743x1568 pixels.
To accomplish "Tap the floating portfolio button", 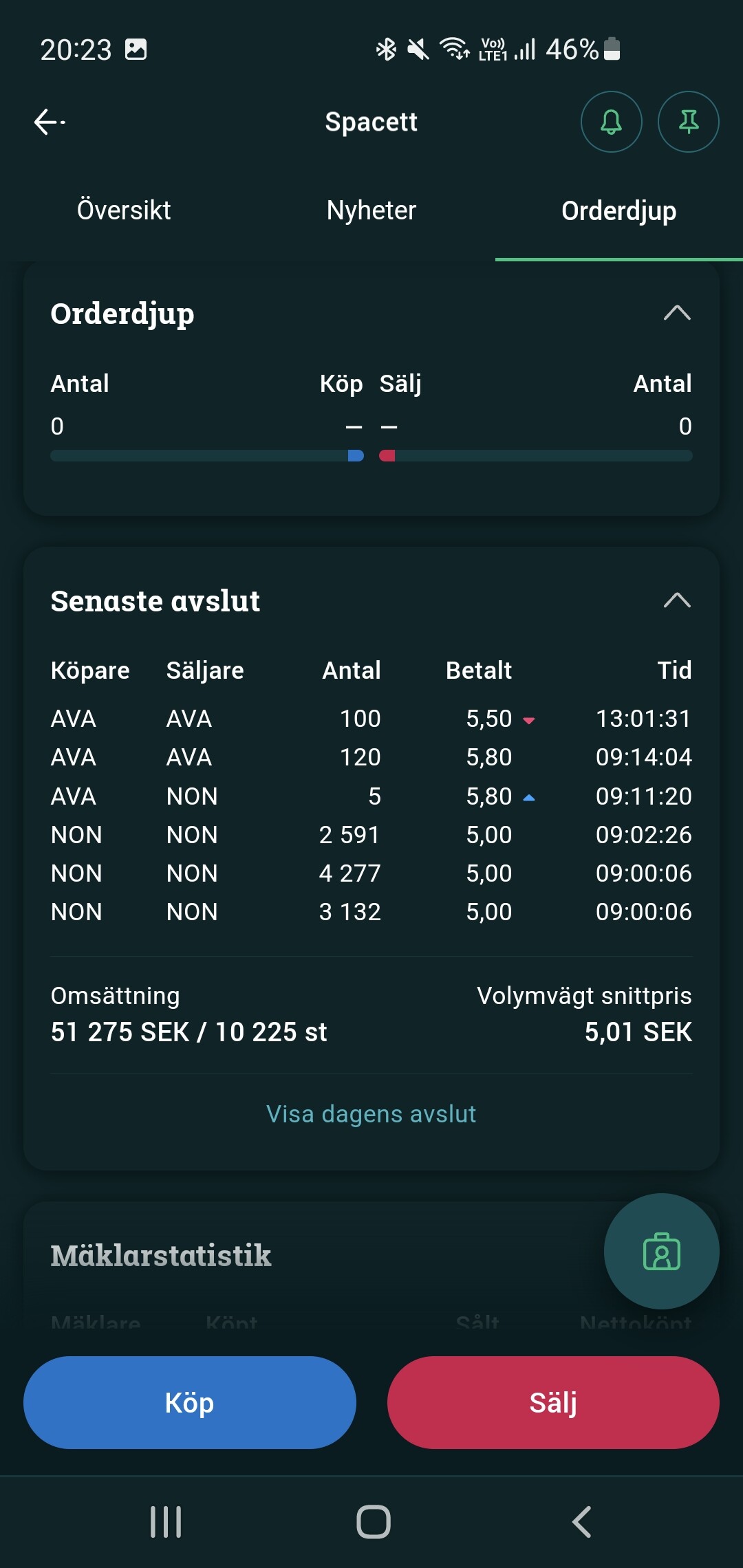I will pos(661,1251).
